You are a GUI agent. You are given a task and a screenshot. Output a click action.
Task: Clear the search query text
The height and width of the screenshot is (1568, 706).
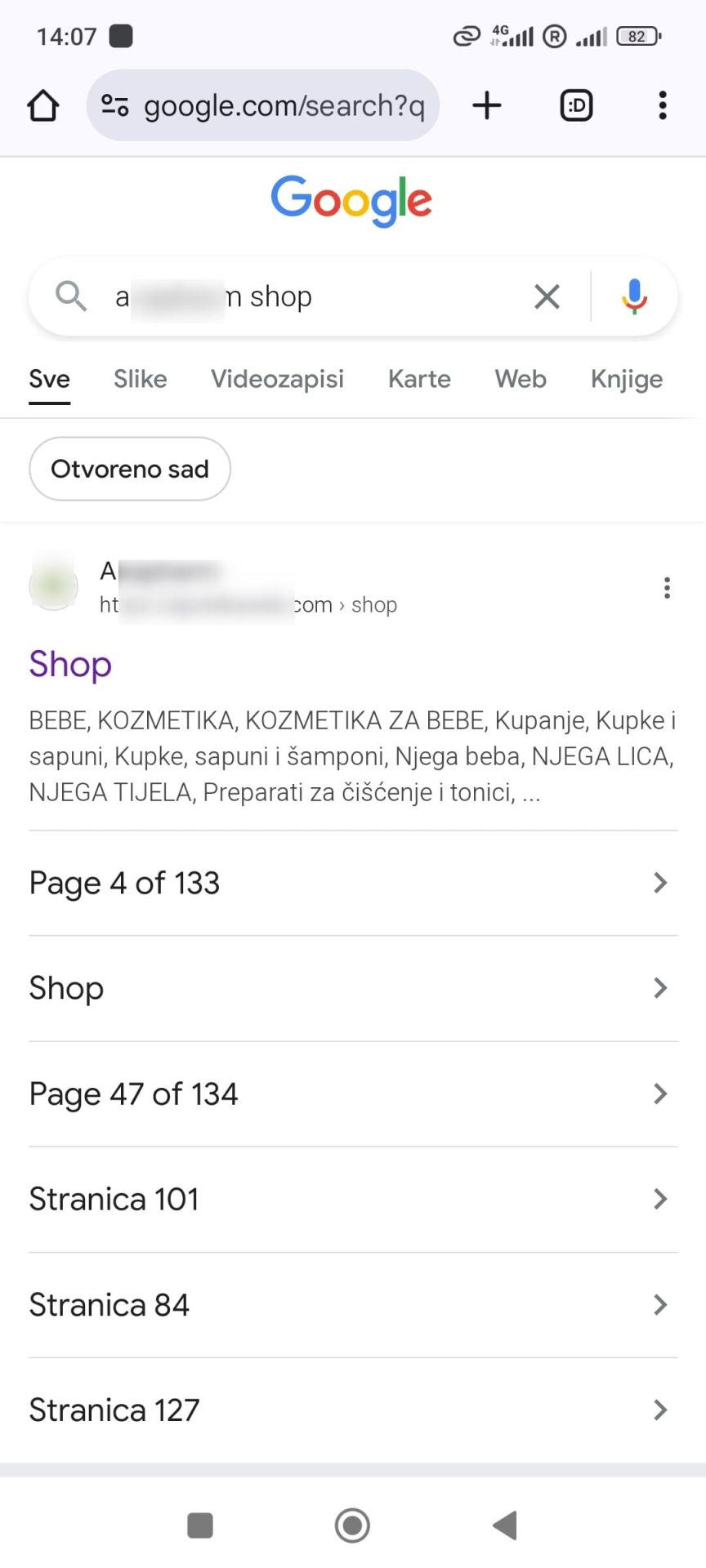[547, 296]
